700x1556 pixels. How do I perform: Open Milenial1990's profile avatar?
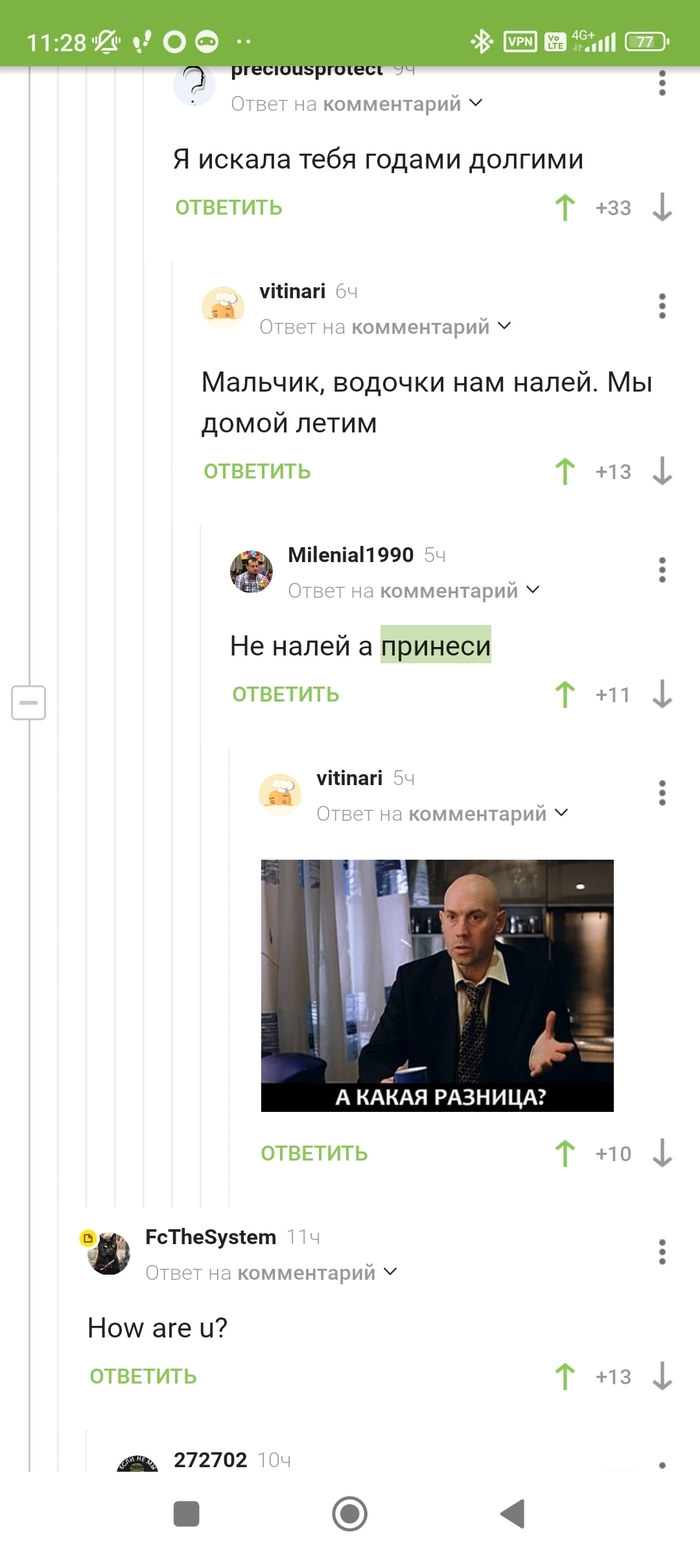point(251,571)
